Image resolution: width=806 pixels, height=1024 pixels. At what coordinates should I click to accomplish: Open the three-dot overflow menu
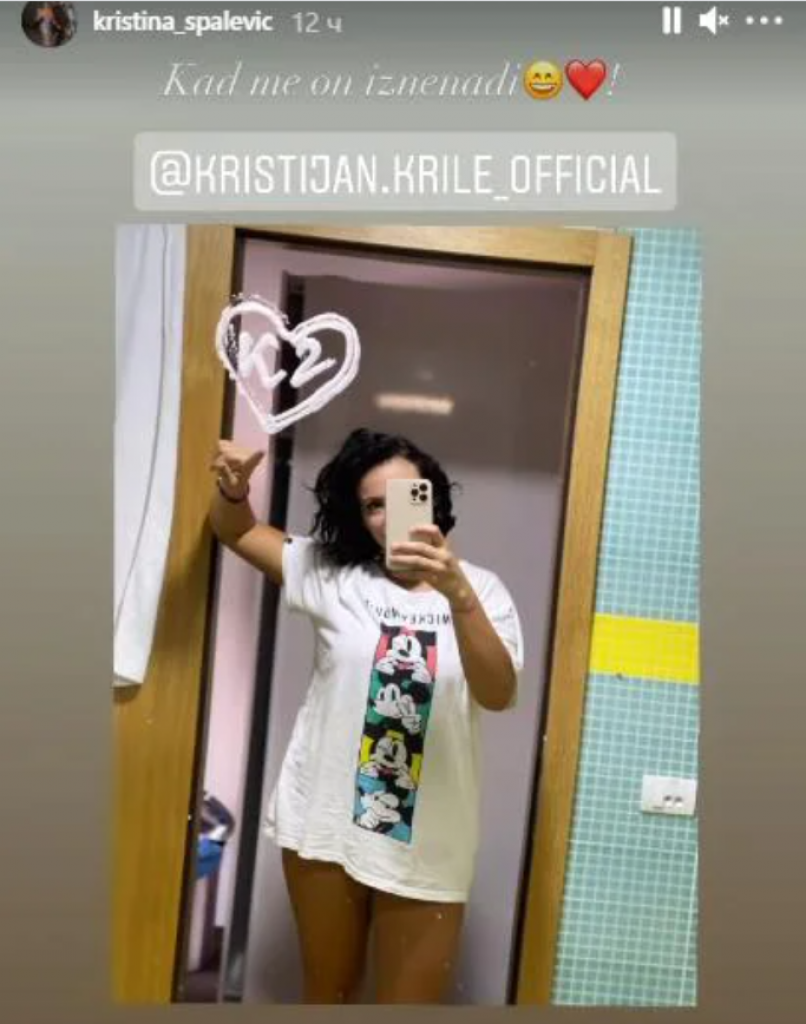pyautogui.click(x=764, y=21)
